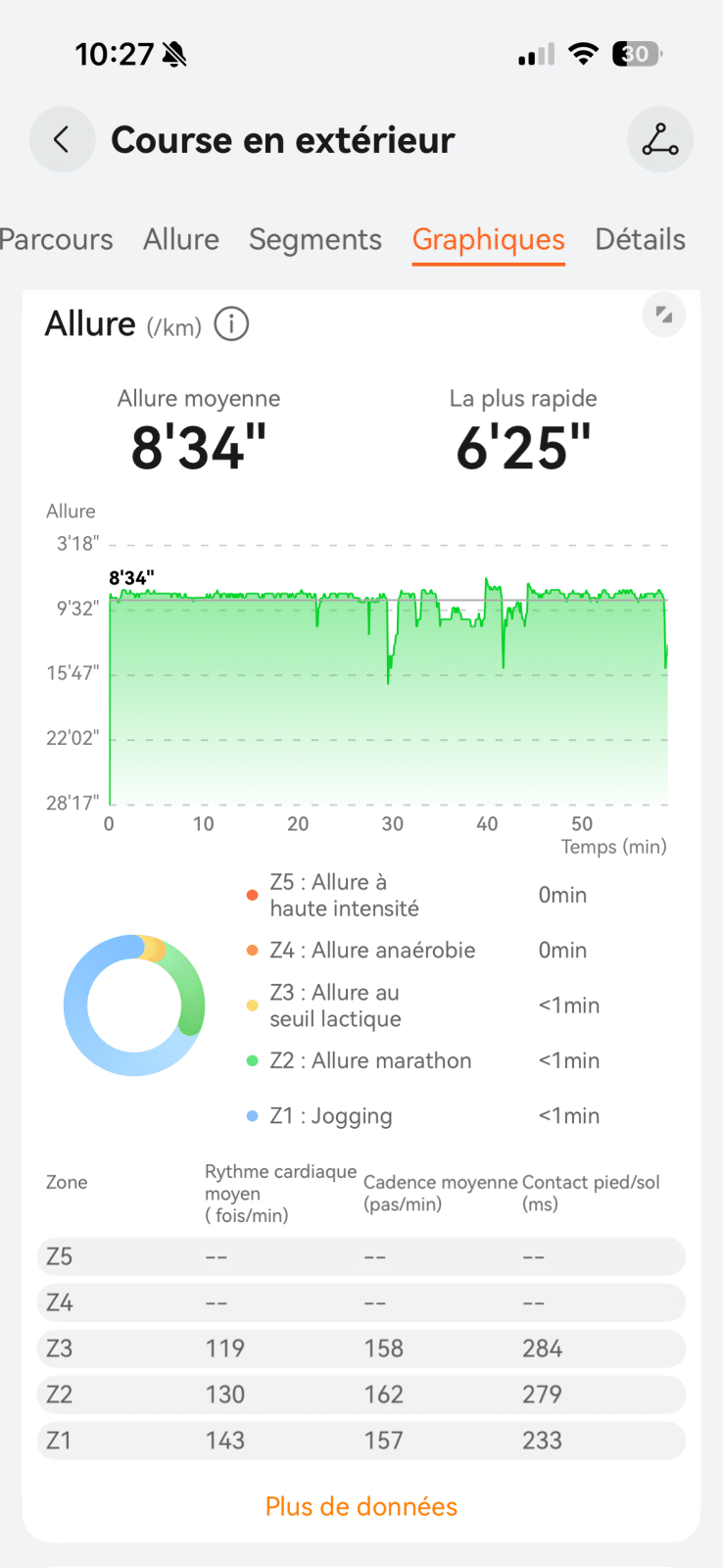Open the route share icon
Image resolution: width=723 pixels, height=1568 pixels.
[x=659, y=139]
